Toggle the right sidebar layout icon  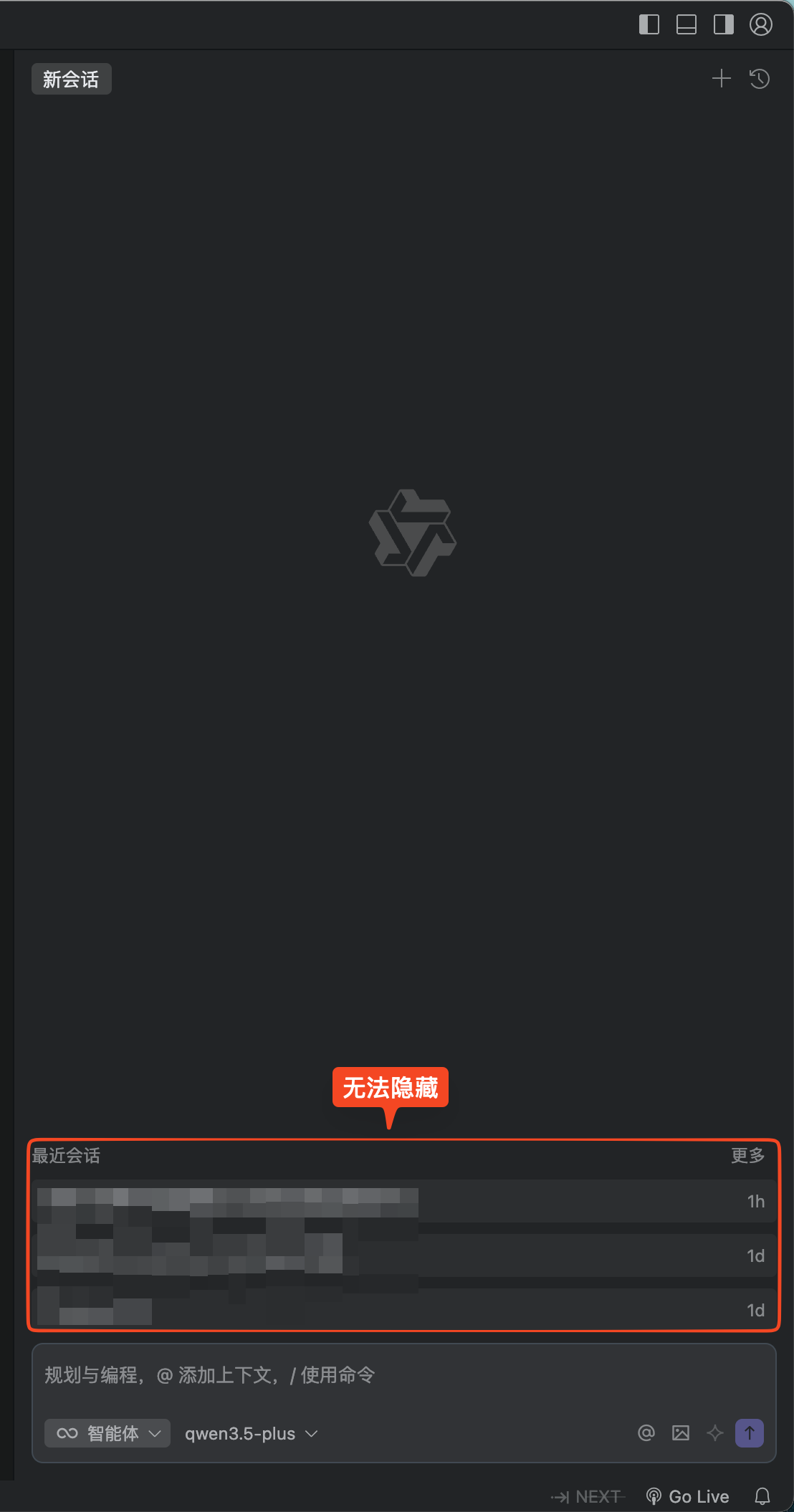click(723, 25)
